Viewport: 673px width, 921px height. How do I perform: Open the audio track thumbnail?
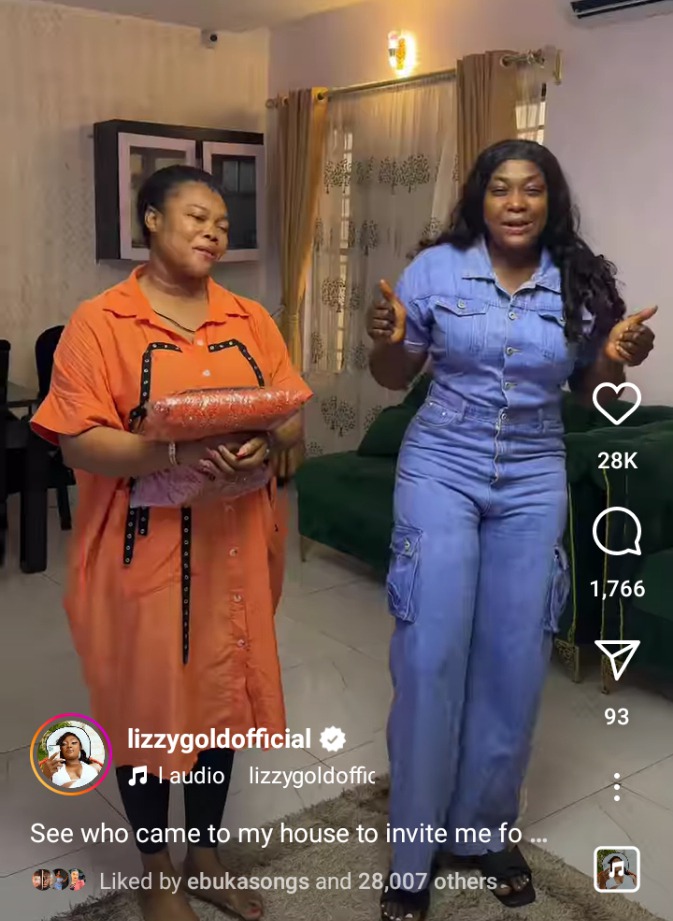616,869
